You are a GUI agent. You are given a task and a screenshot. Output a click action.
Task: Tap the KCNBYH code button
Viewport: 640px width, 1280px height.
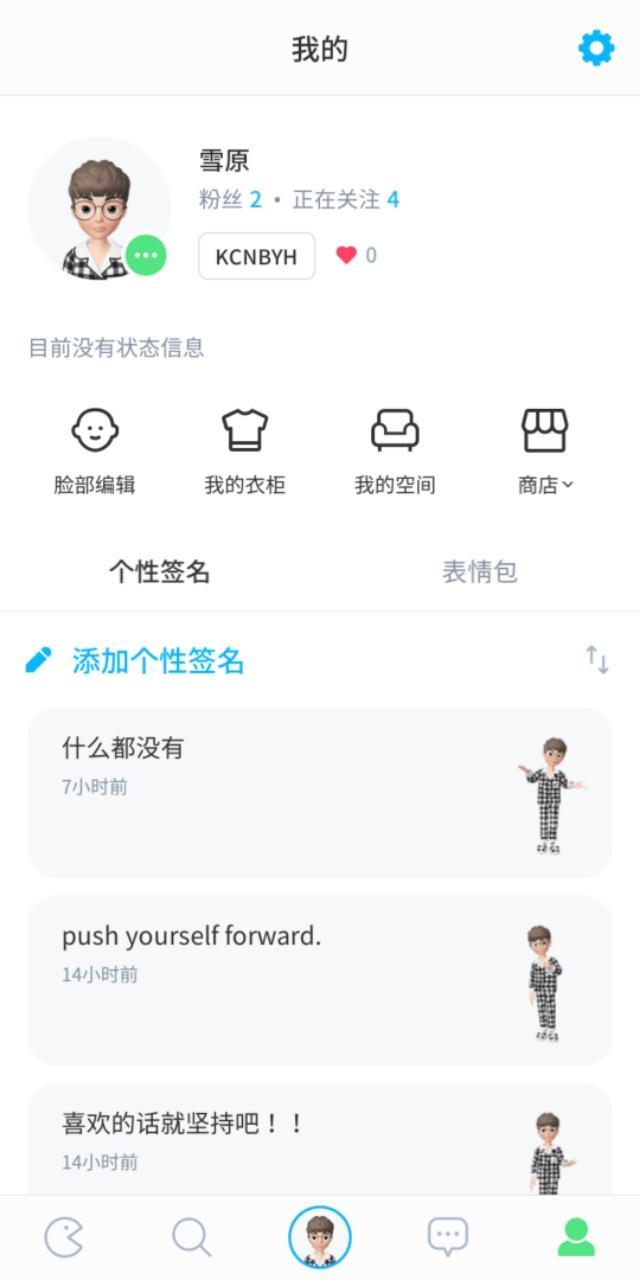(x=256, y=256)
